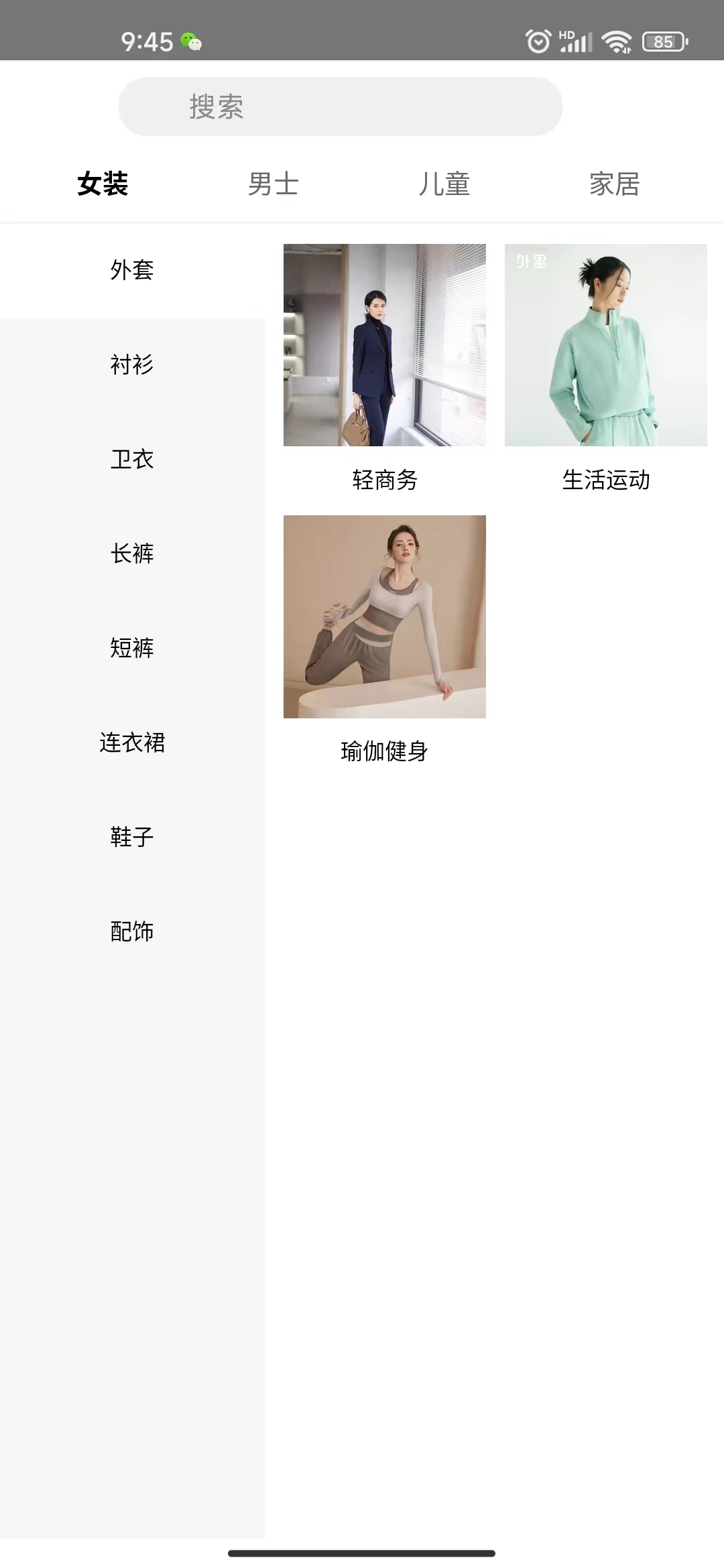Image resolution: width=724 pixels, height=1568 pixels.
Task: Open the 卫衣 category
Action: (x=132, y=459)
